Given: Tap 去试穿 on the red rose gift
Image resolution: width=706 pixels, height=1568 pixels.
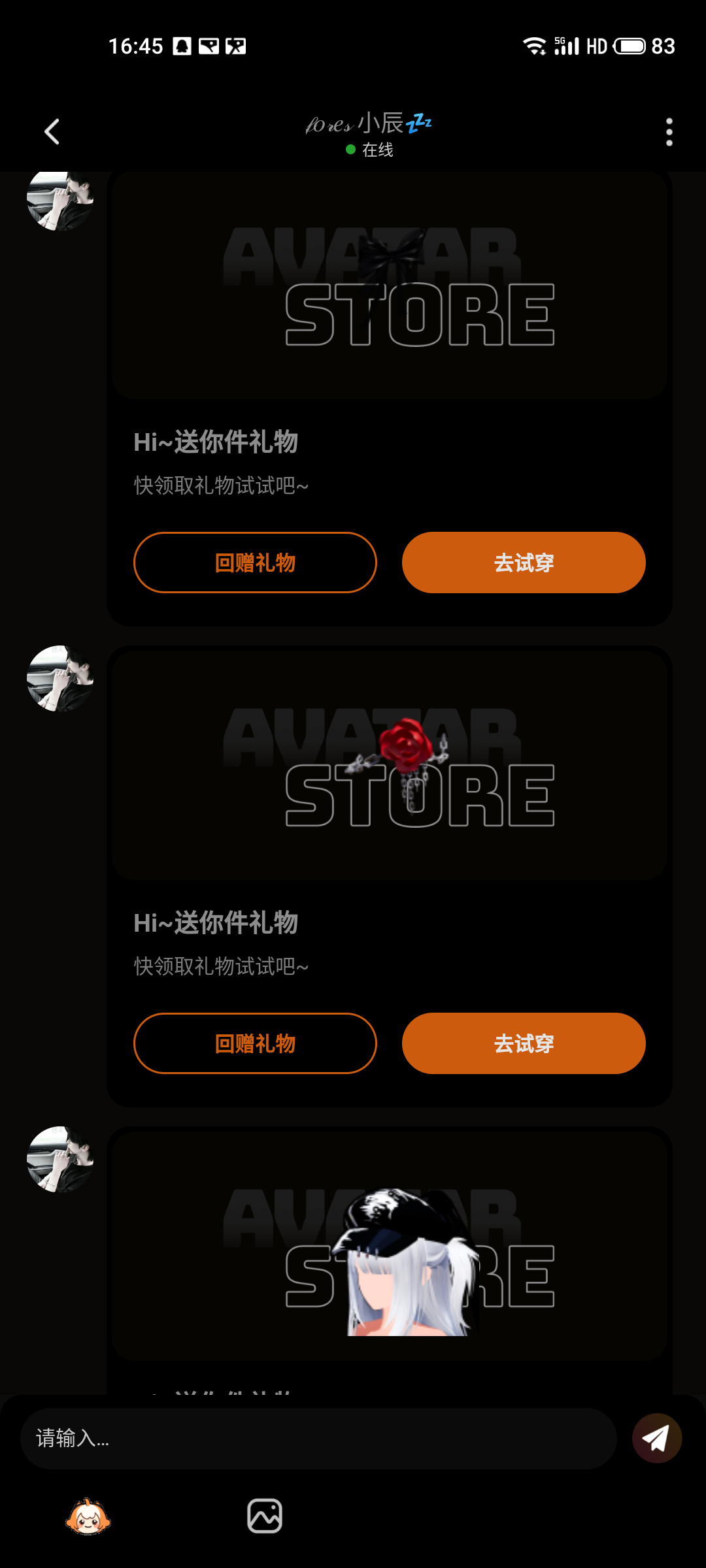Looking at the screenshot, I should pos(524,1043).
